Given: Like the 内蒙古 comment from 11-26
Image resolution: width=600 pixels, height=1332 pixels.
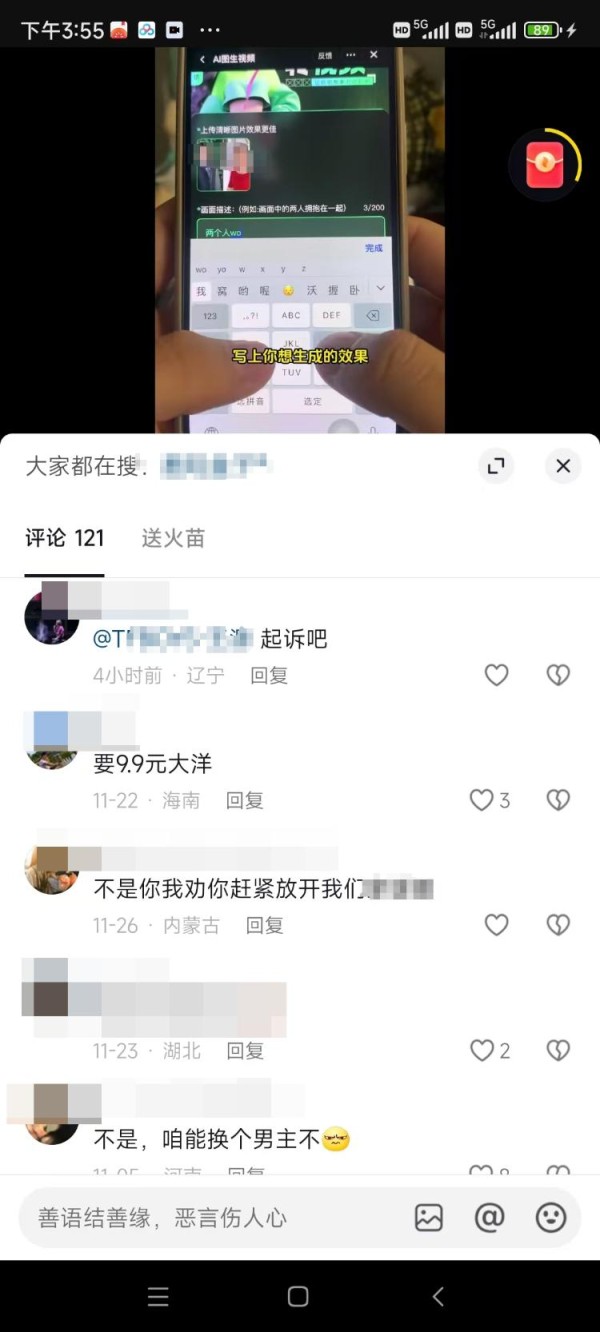Looking at the screenshot, I should click(x=496, y=925).
